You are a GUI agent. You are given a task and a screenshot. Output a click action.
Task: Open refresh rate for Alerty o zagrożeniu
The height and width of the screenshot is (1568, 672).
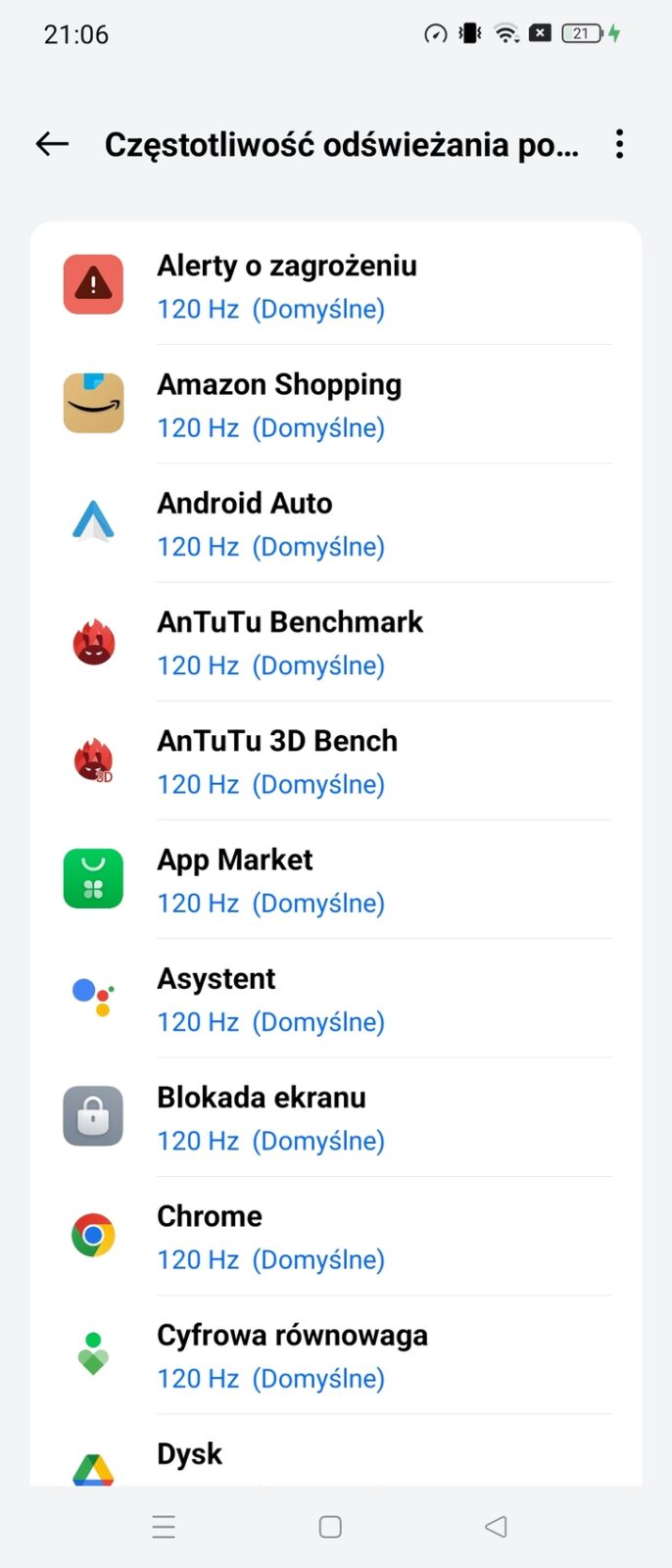click(x=335, y=286)
